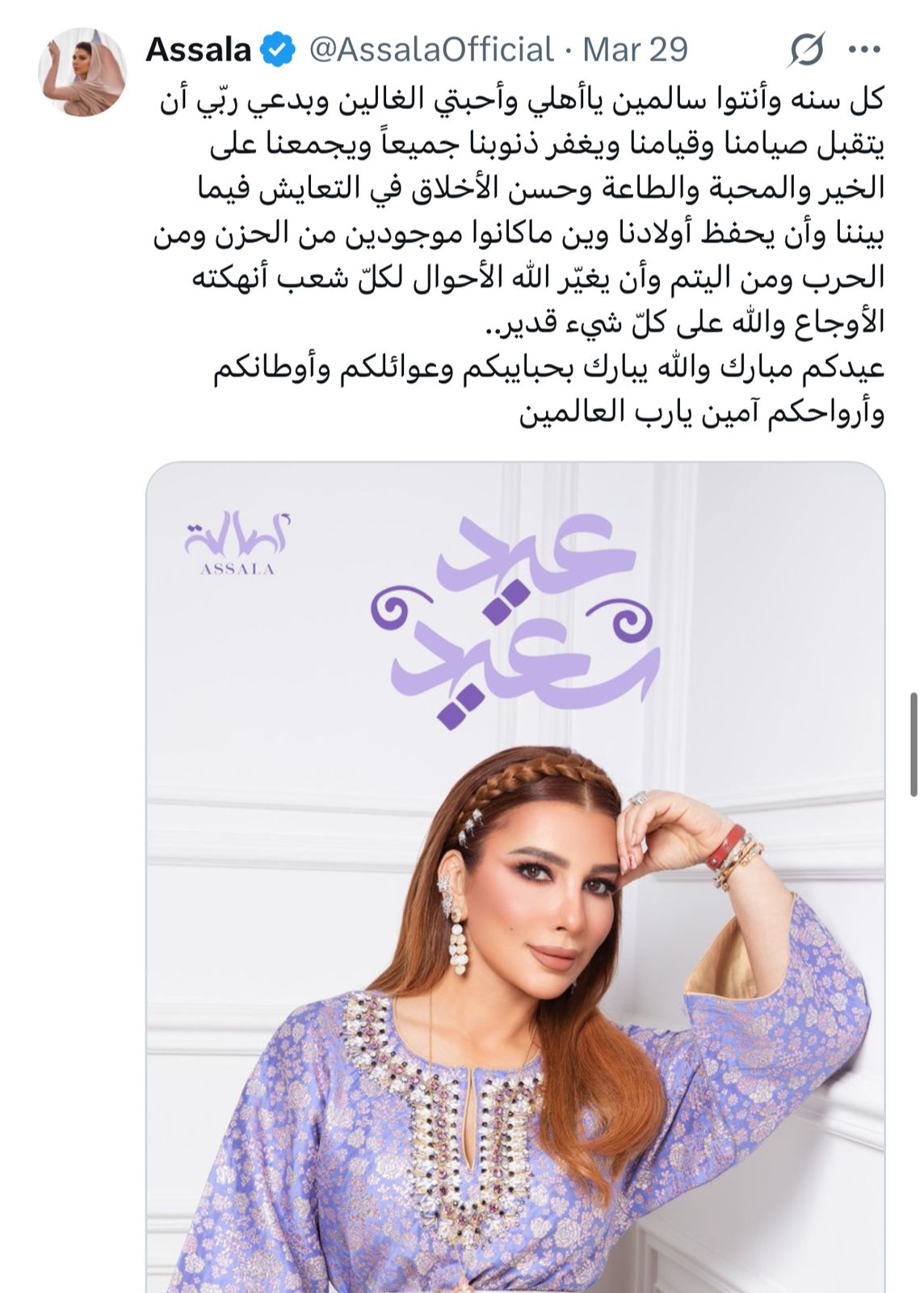Click the display name Assala
Screen dimensions: 924x1293
196,48
